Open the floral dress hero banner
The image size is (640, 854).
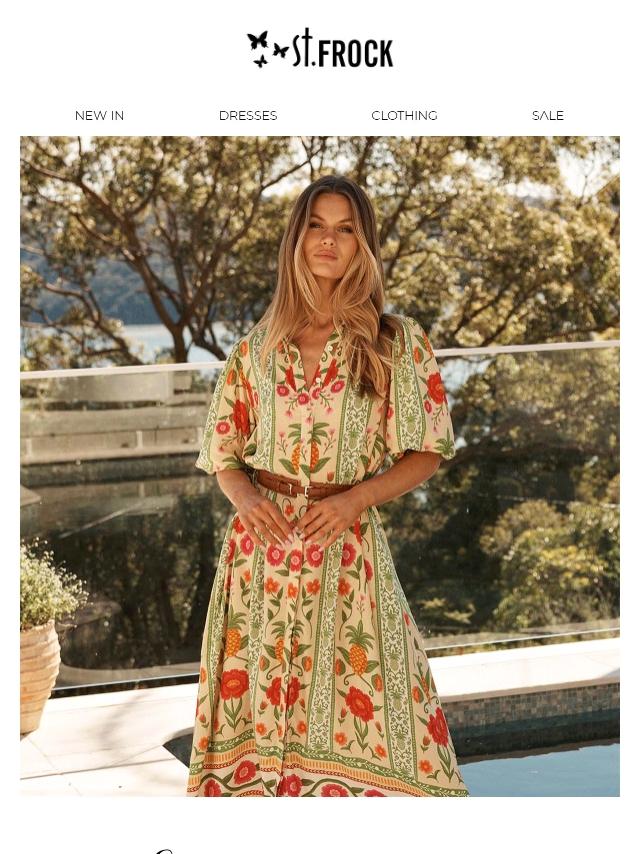tap(320, 466)
